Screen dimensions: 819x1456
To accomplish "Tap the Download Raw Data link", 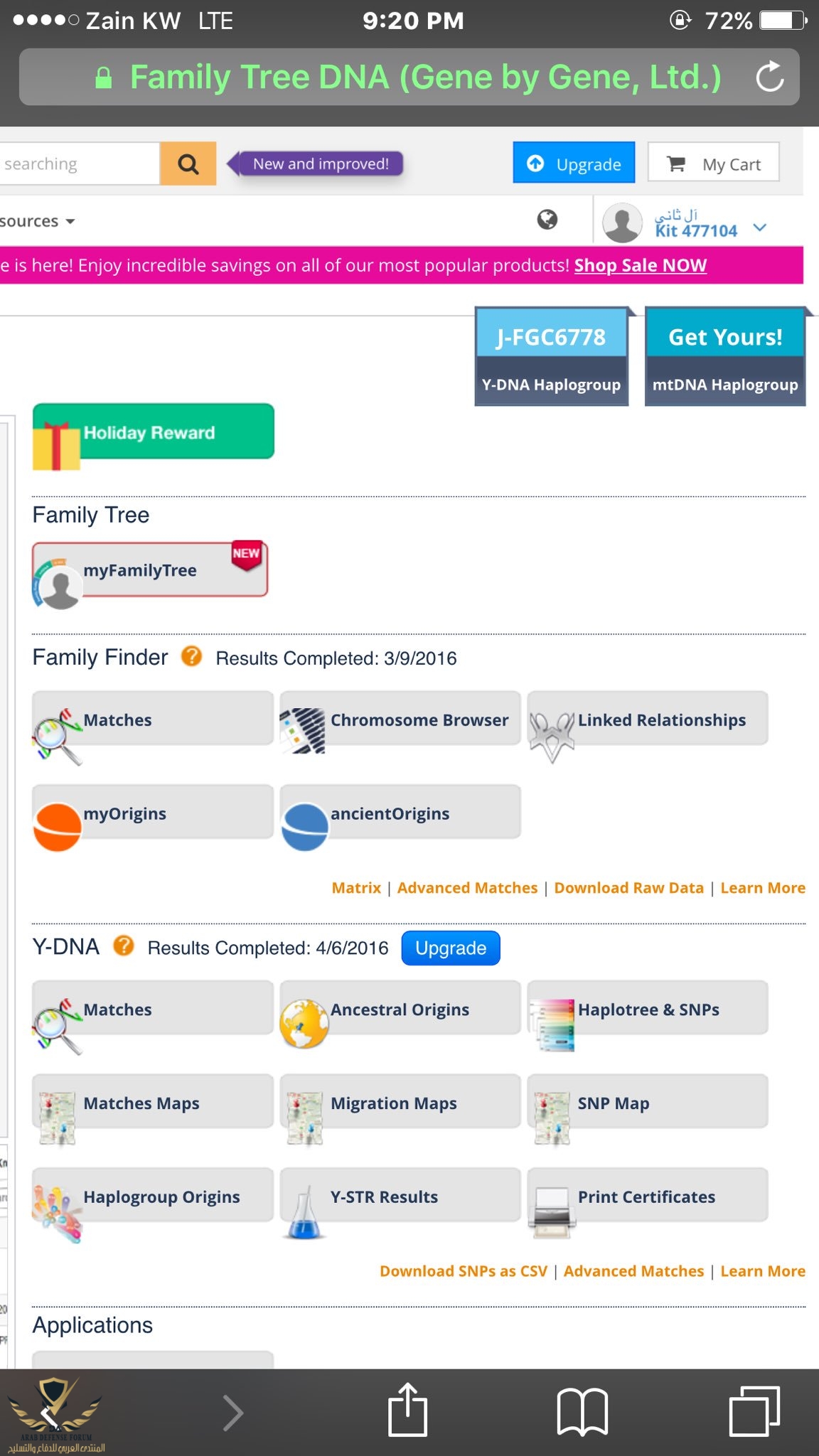I will [x=628, y=888].
